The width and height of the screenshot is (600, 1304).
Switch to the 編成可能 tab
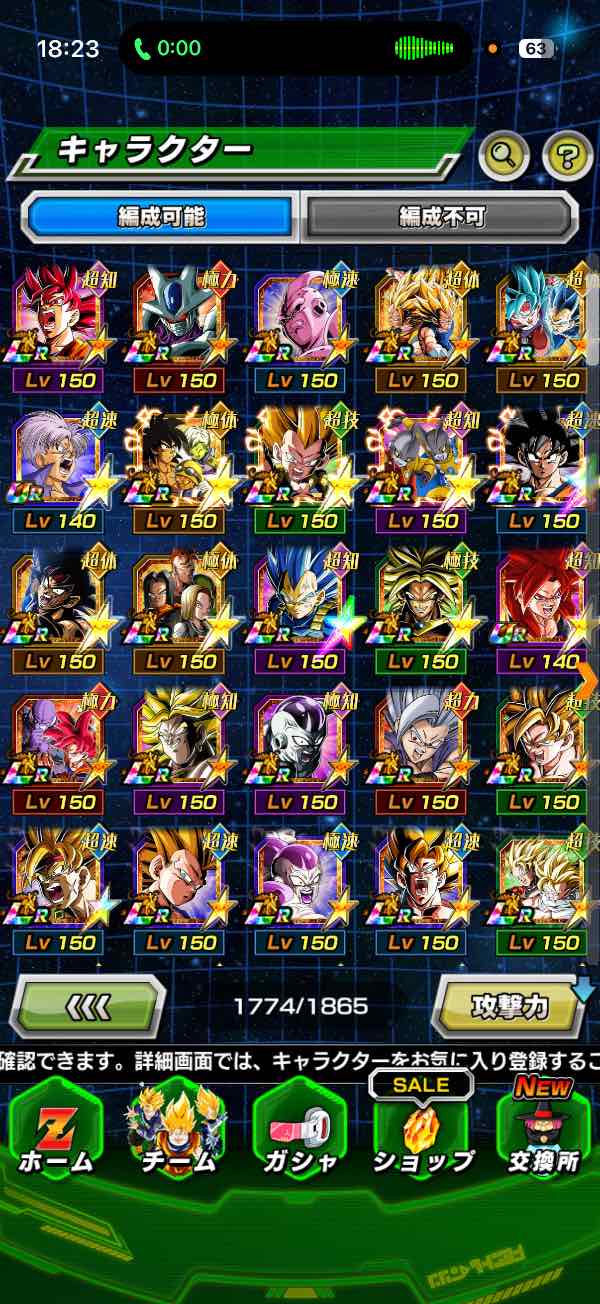[x=162, y=216]
